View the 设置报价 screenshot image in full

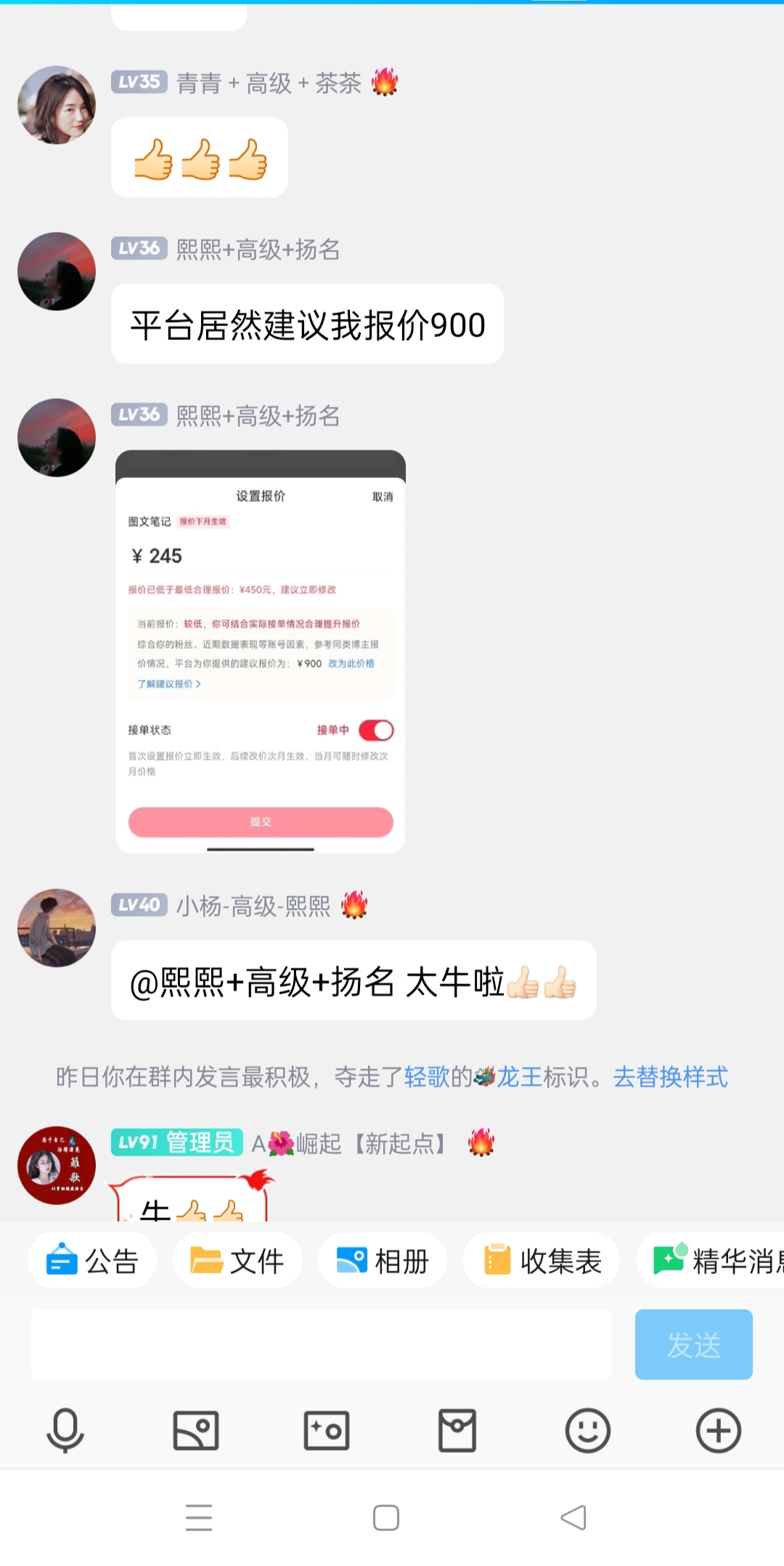(261, 652)
